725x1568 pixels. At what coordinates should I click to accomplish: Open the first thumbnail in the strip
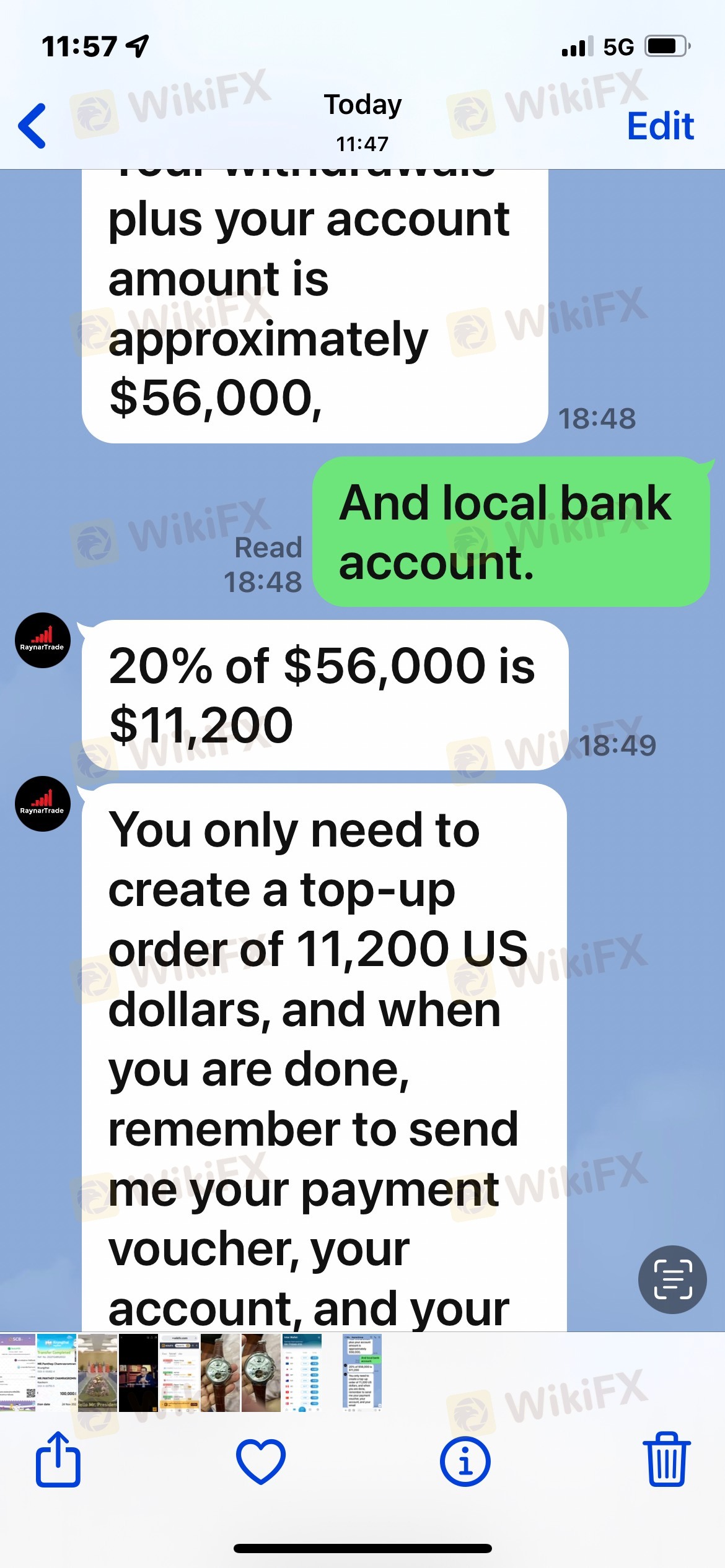pyautogui.click(x=17, y=1372)
